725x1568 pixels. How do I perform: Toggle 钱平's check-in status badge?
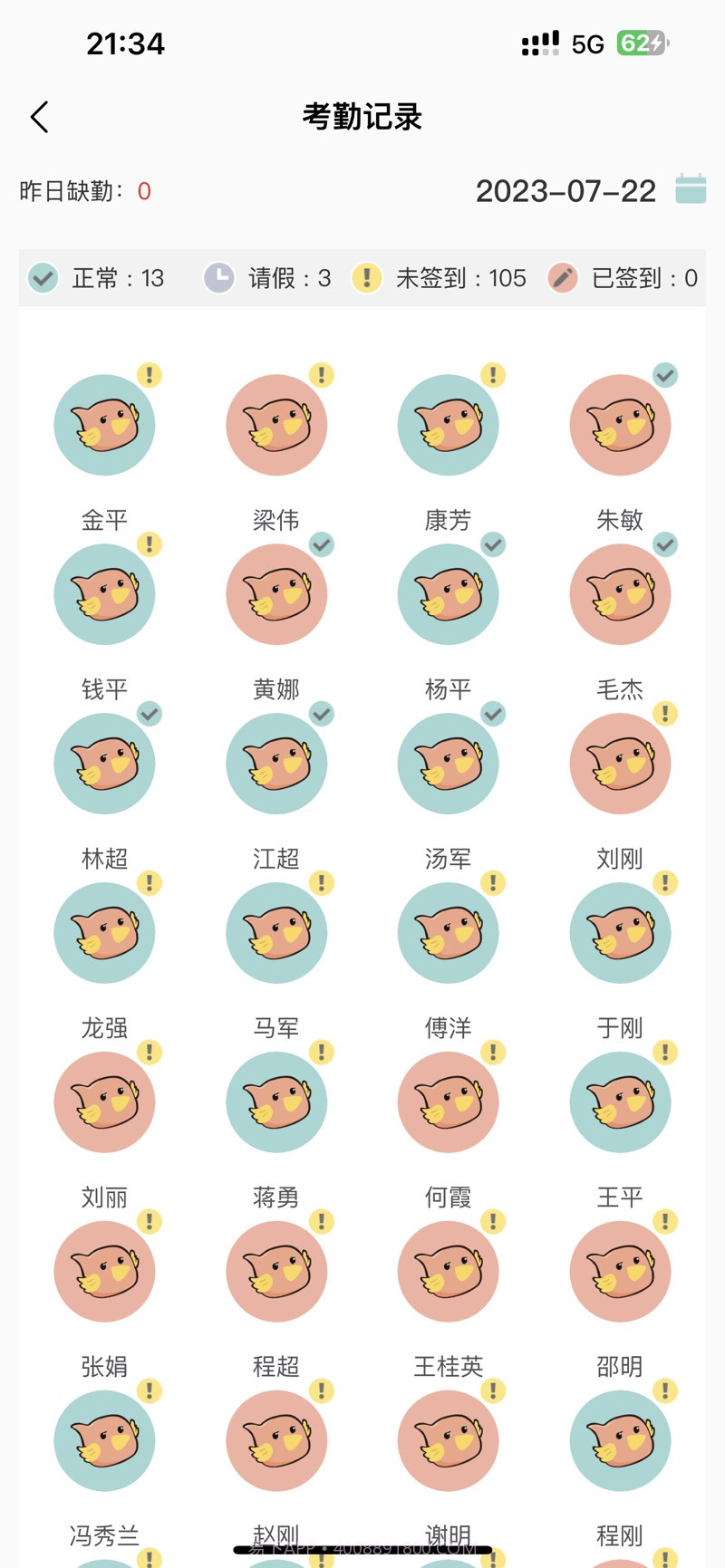149,544
